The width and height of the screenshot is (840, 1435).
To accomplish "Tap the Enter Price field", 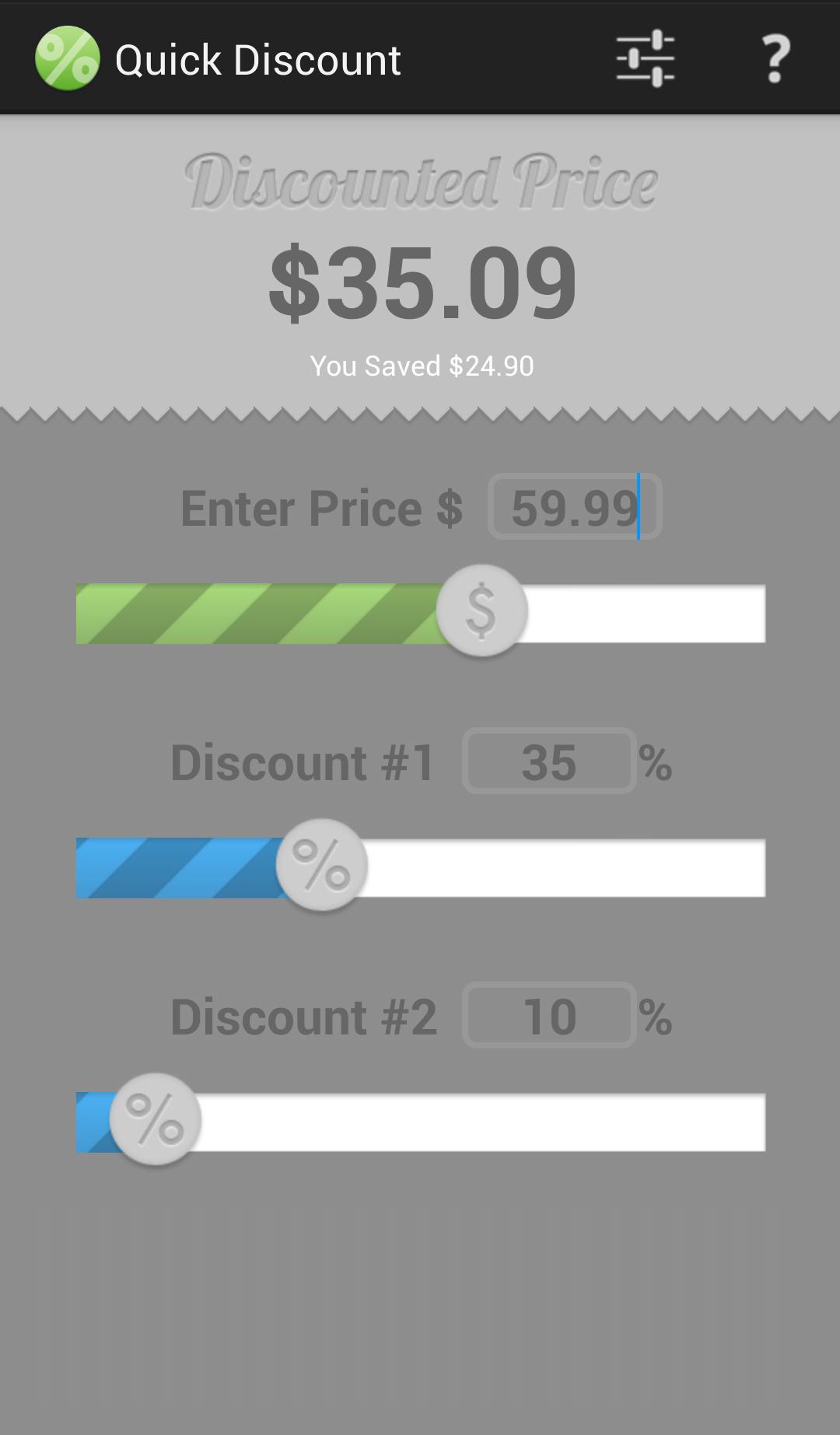I will pos(574,507).
